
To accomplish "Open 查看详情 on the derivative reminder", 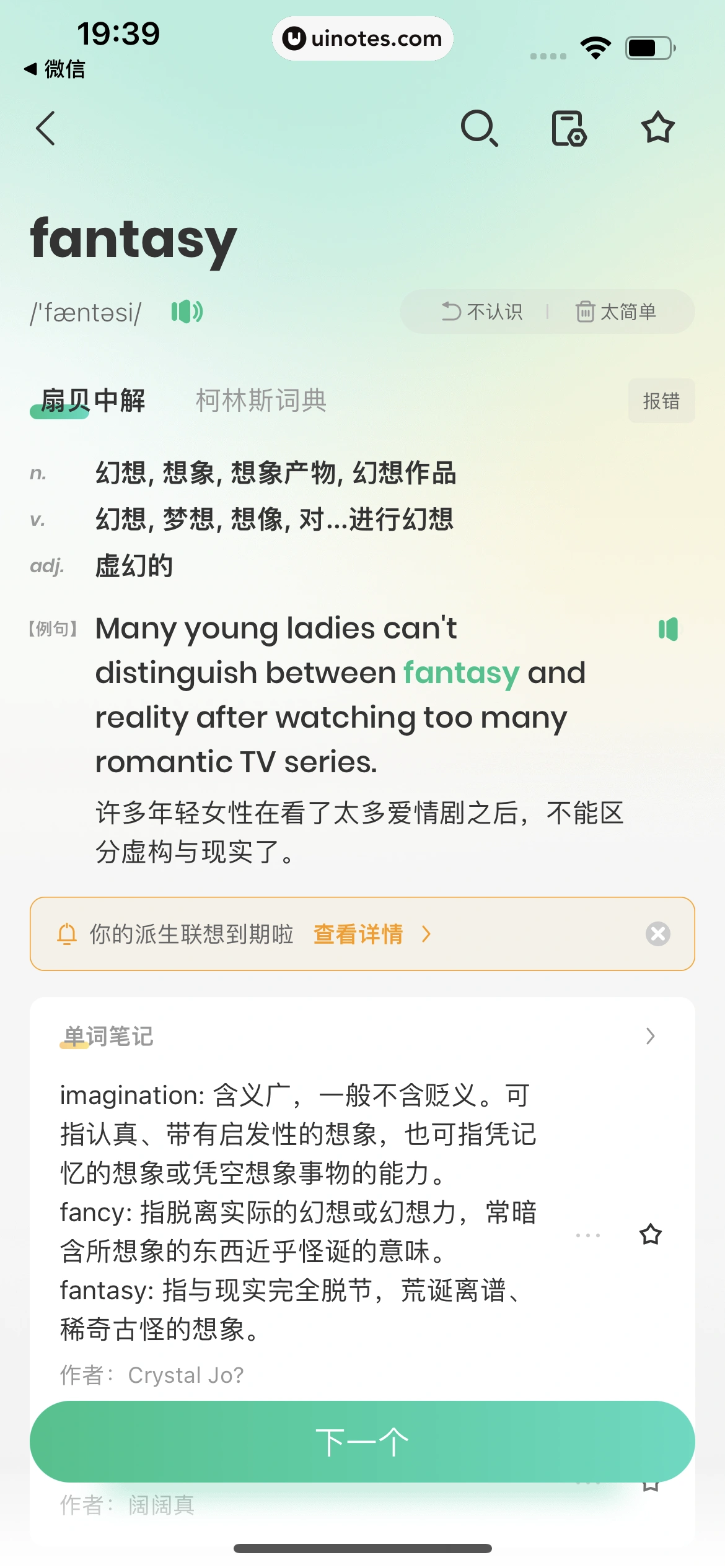I will [359, 934].
